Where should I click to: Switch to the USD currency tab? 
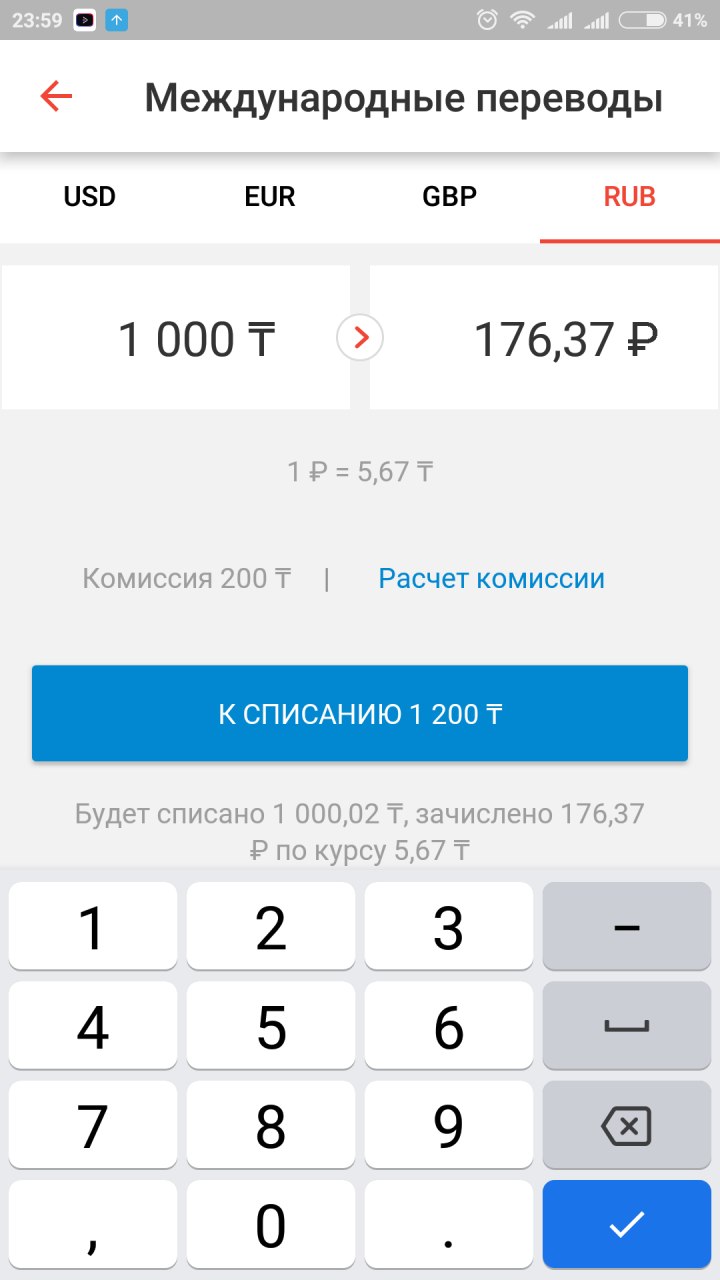90,196
